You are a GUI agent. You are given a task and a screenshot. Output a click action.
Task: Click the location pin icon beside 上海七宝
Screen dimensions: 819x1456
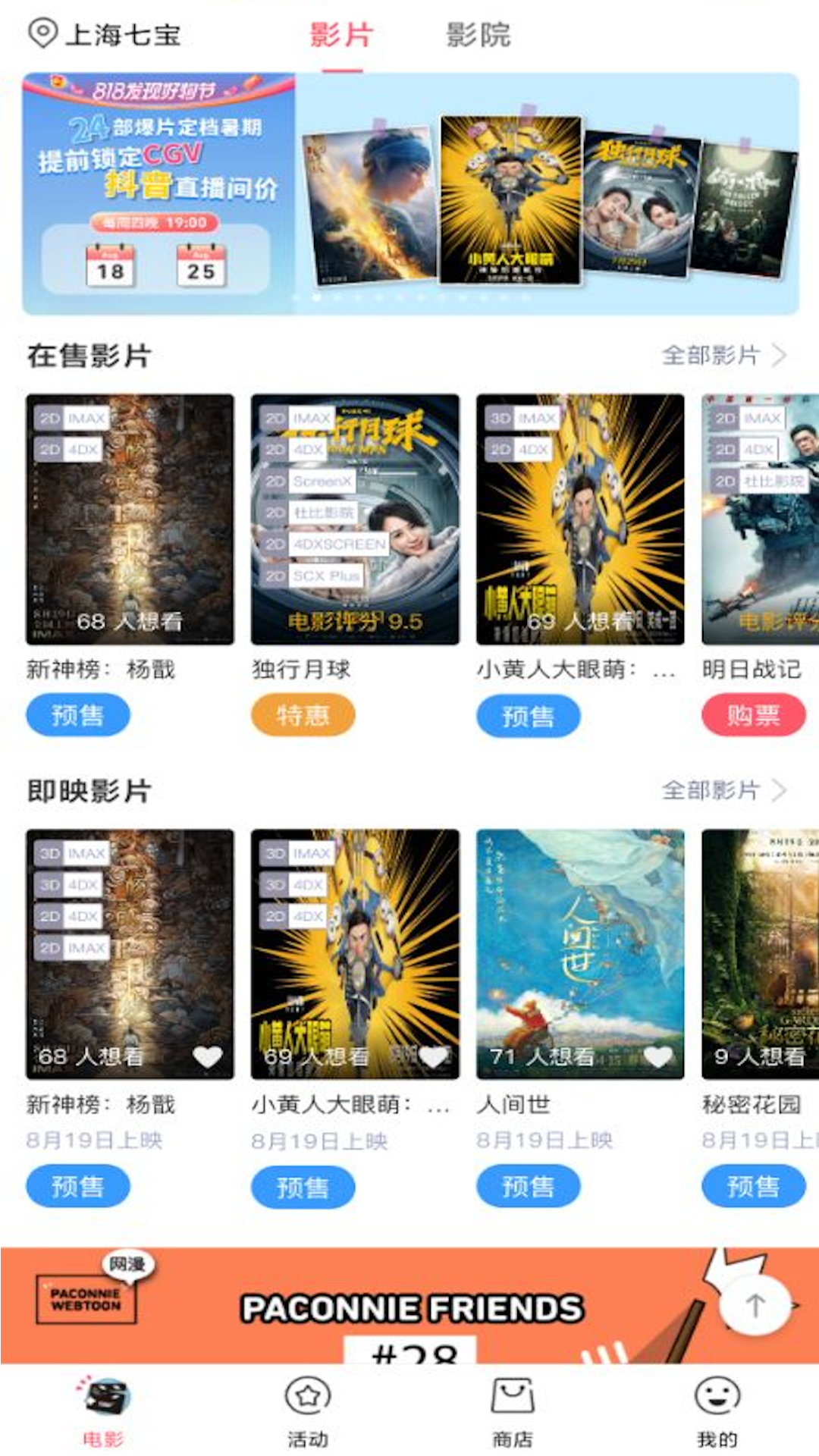click(x=42, y=33)
